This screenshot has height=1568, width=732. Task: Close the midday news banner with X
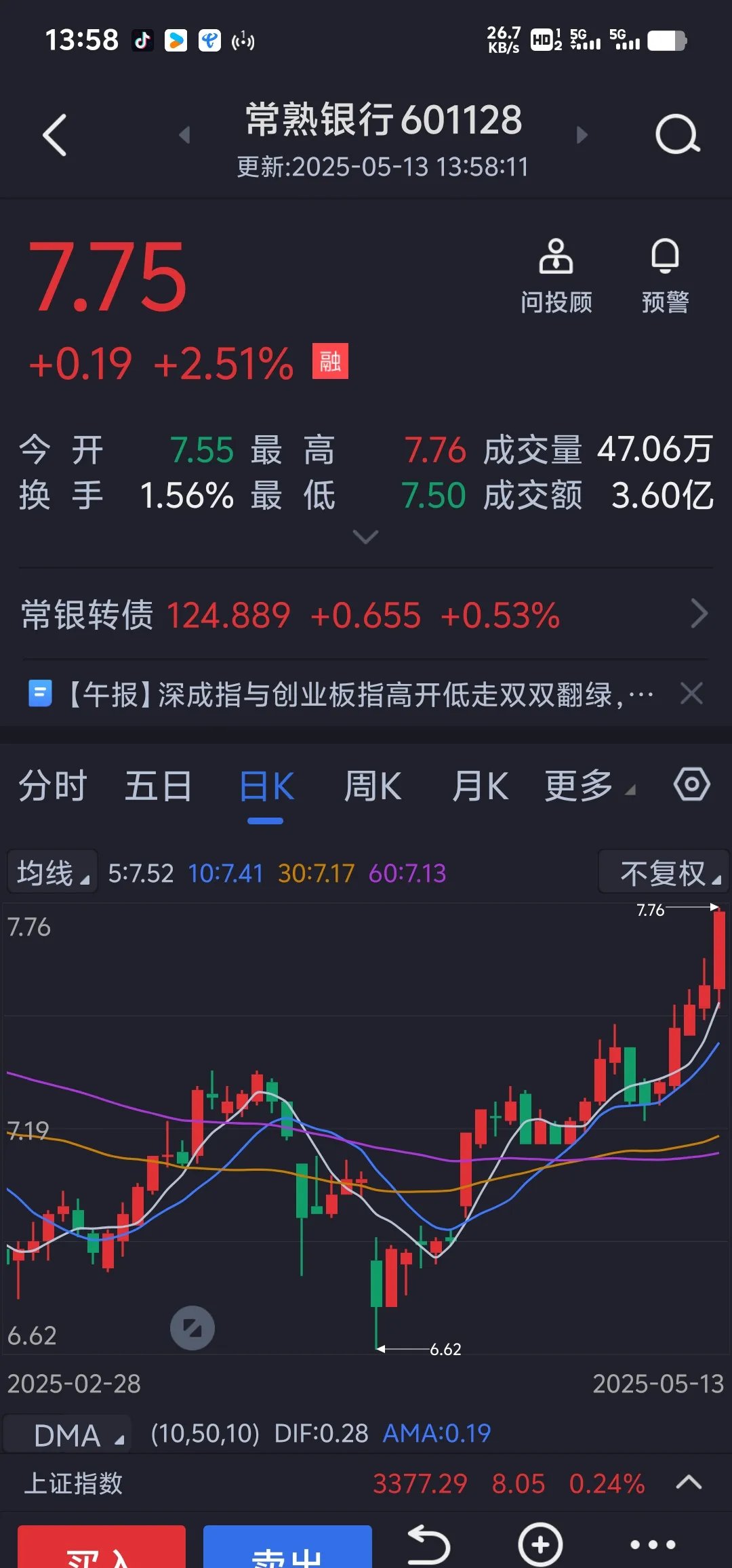point(691,693)
